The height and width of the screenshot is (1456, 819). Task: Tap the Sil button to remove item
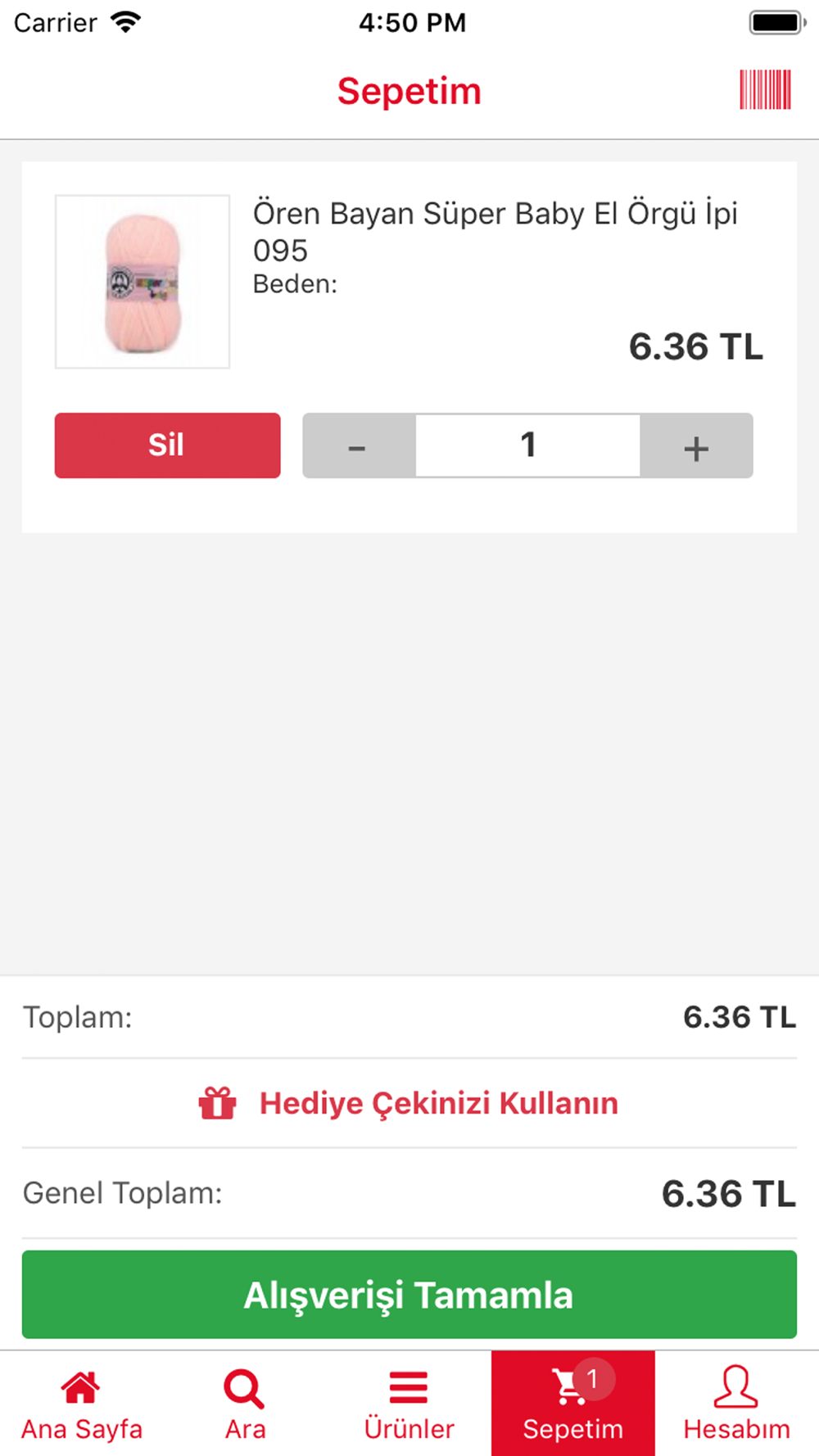point(168,445)
